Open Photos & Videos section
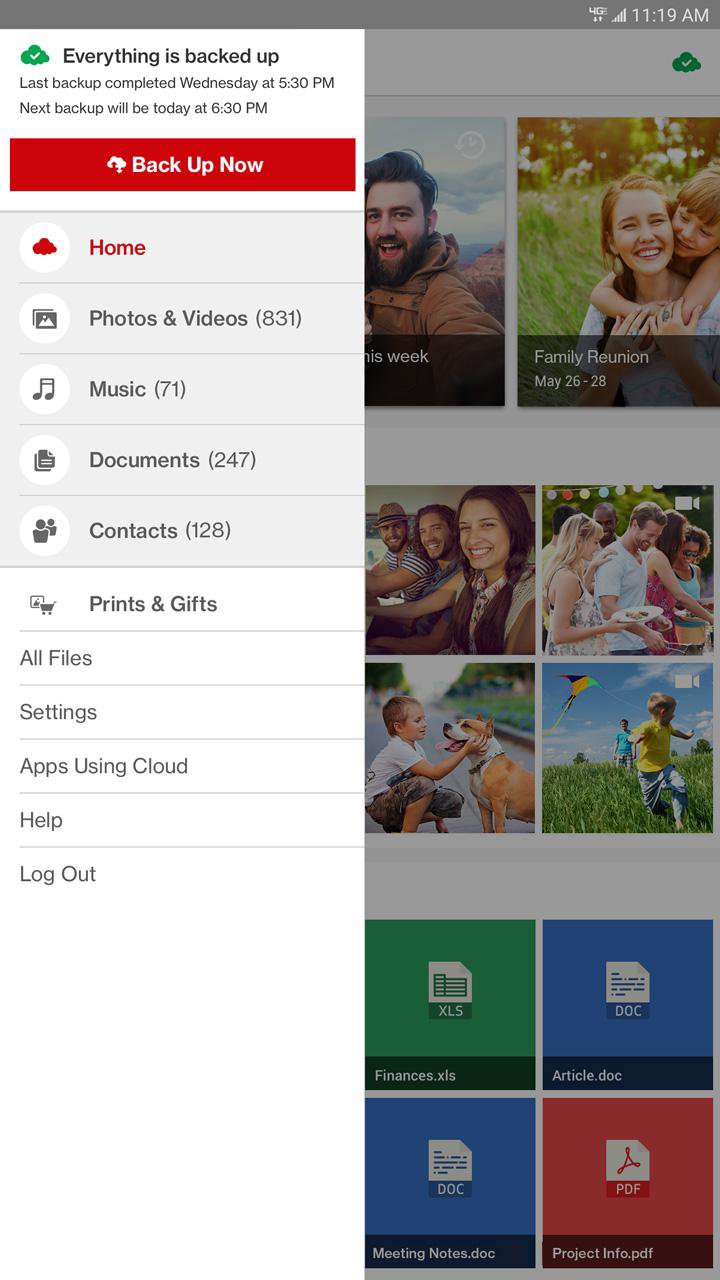This screenshot has width=720, height=1280. pyautogui.click(x=182, y=319)
